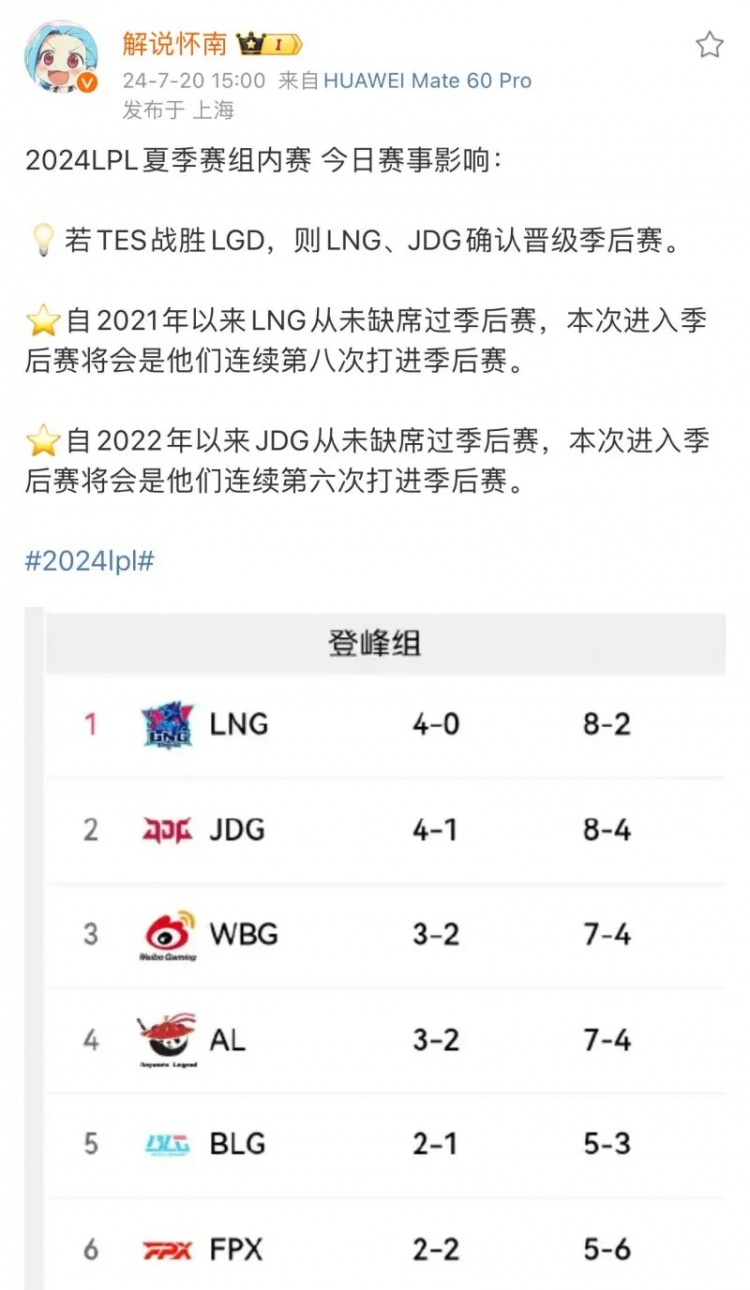Favorite this post with the star icon
The width and height of the screenshot is (750, 1290).
point(709,45)
